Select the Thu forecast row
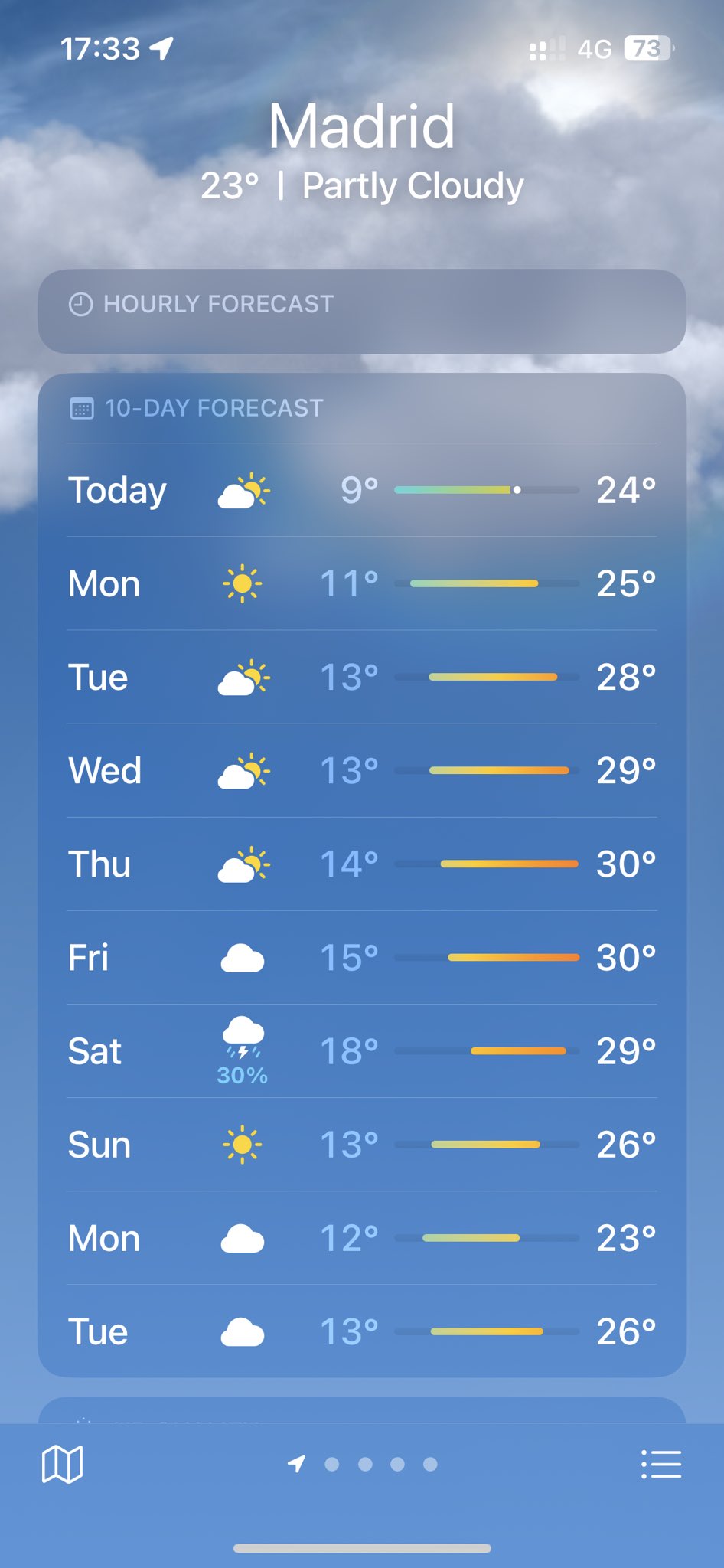 (361, 864)
